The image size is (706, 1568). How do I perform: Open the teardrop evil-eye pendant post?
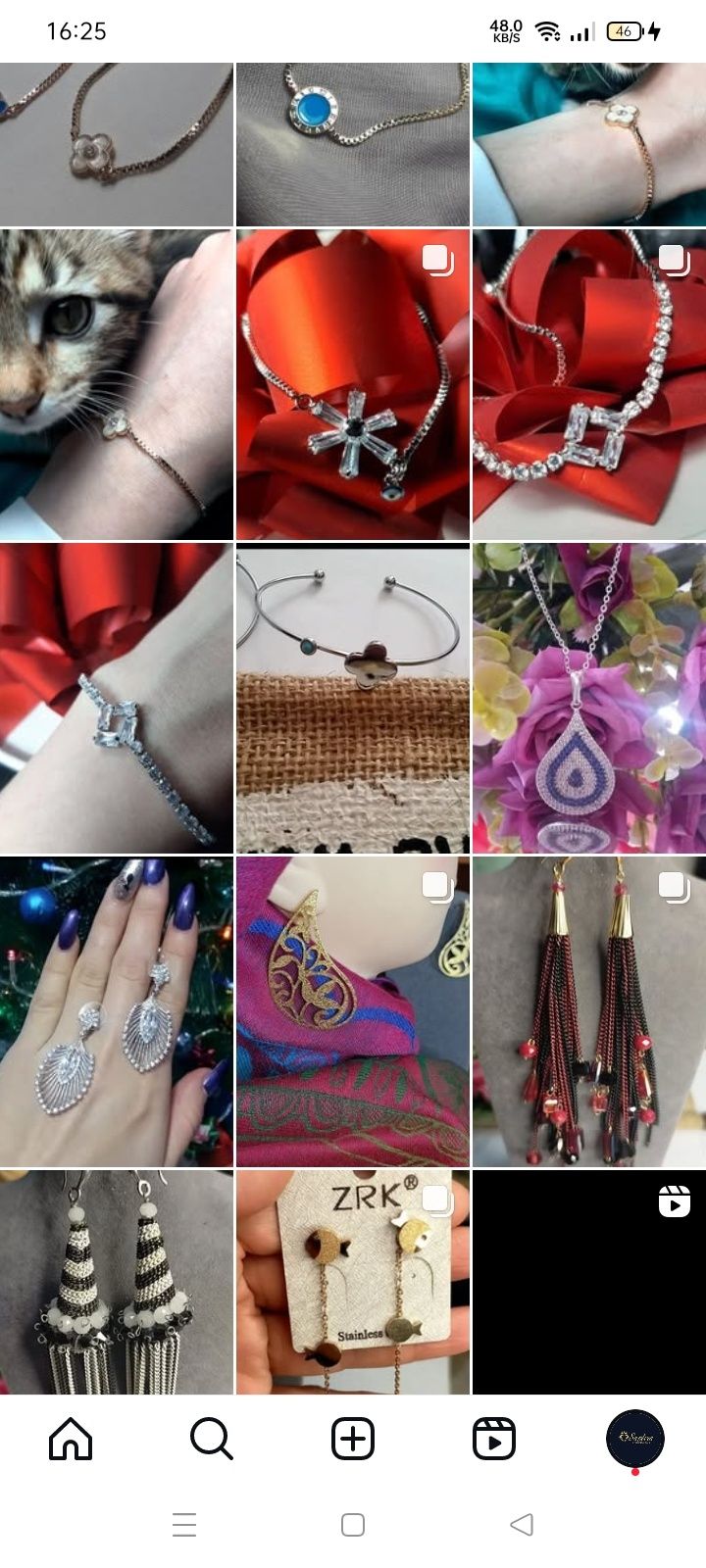pyautogui.click(x=588, y=698)
